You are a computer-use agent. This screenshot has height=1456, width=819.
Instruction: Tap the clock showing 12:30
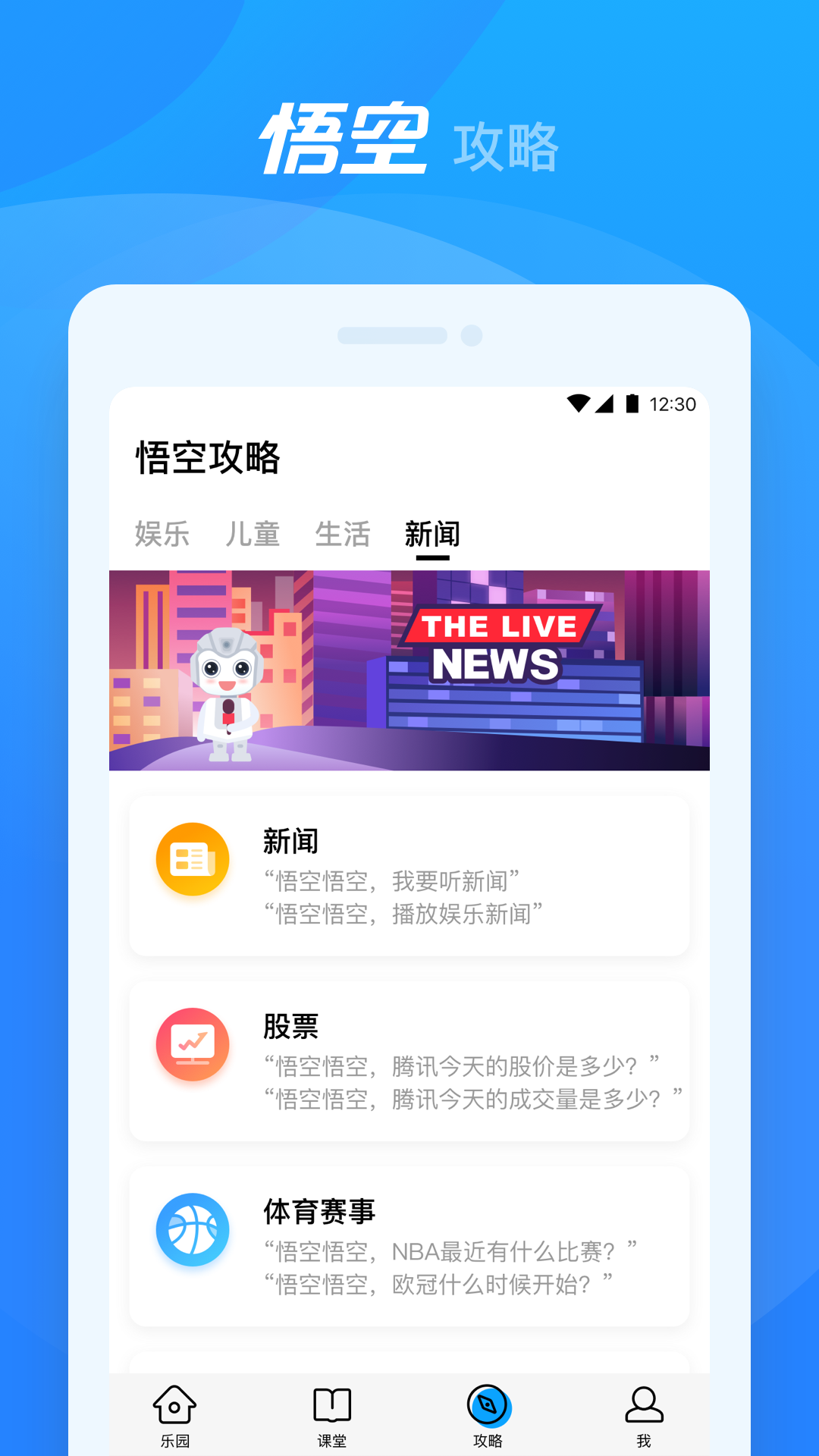click(x=672, y=404)
